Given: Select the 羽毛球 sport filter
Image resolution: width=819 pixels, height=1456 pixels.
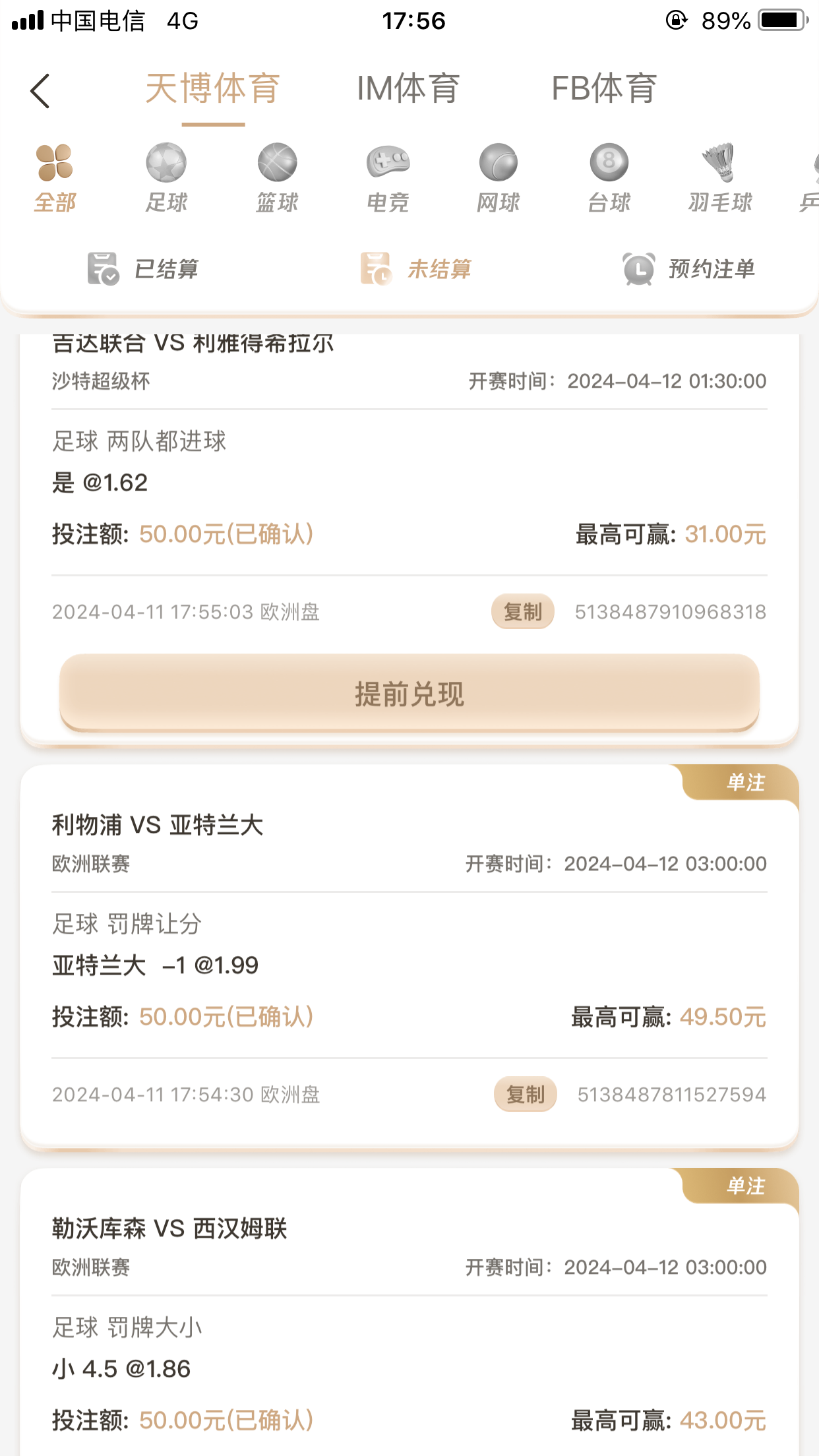Looking at the screenshot, I should (x=720, y=178).
